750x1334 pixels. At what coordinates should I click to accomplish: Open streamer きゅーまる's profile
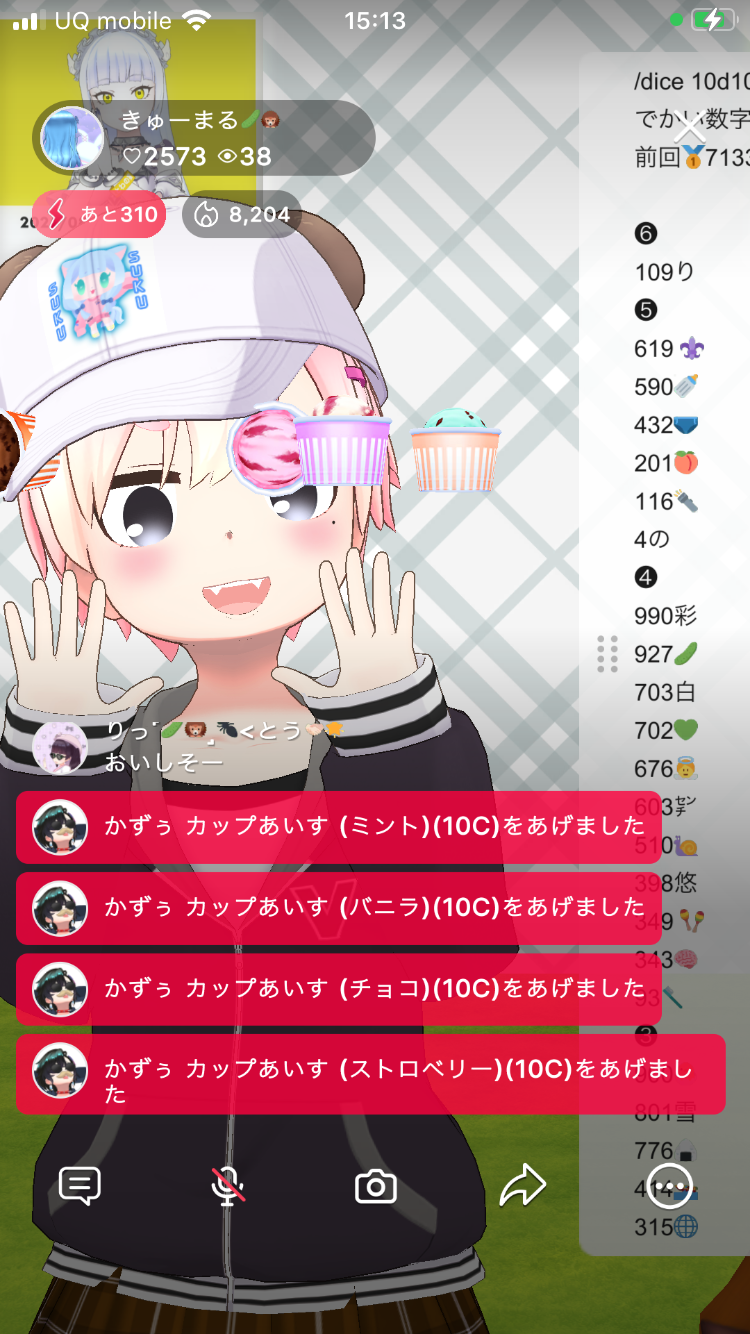pos(72,138)
